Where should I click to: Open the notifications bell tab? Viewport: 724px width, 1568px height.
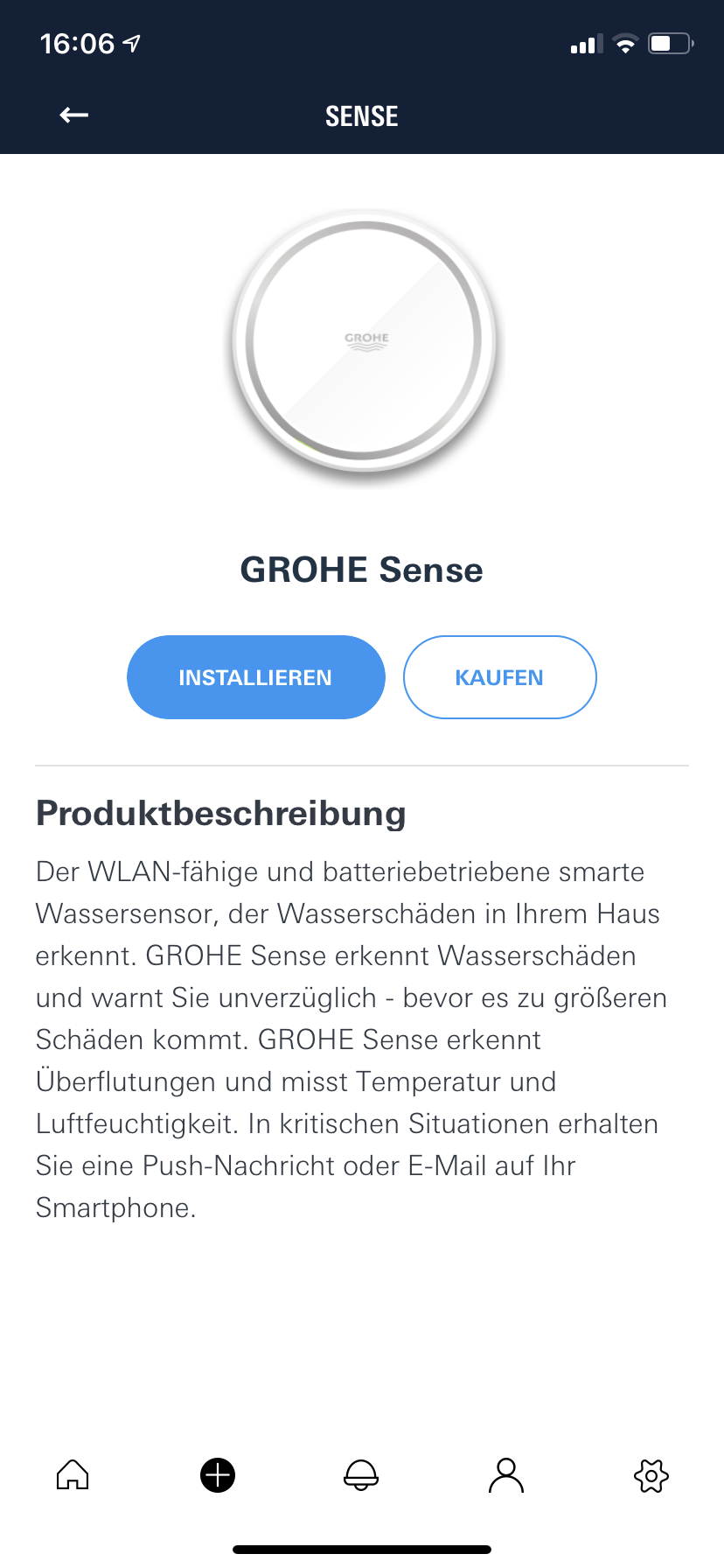(361, 1475)
